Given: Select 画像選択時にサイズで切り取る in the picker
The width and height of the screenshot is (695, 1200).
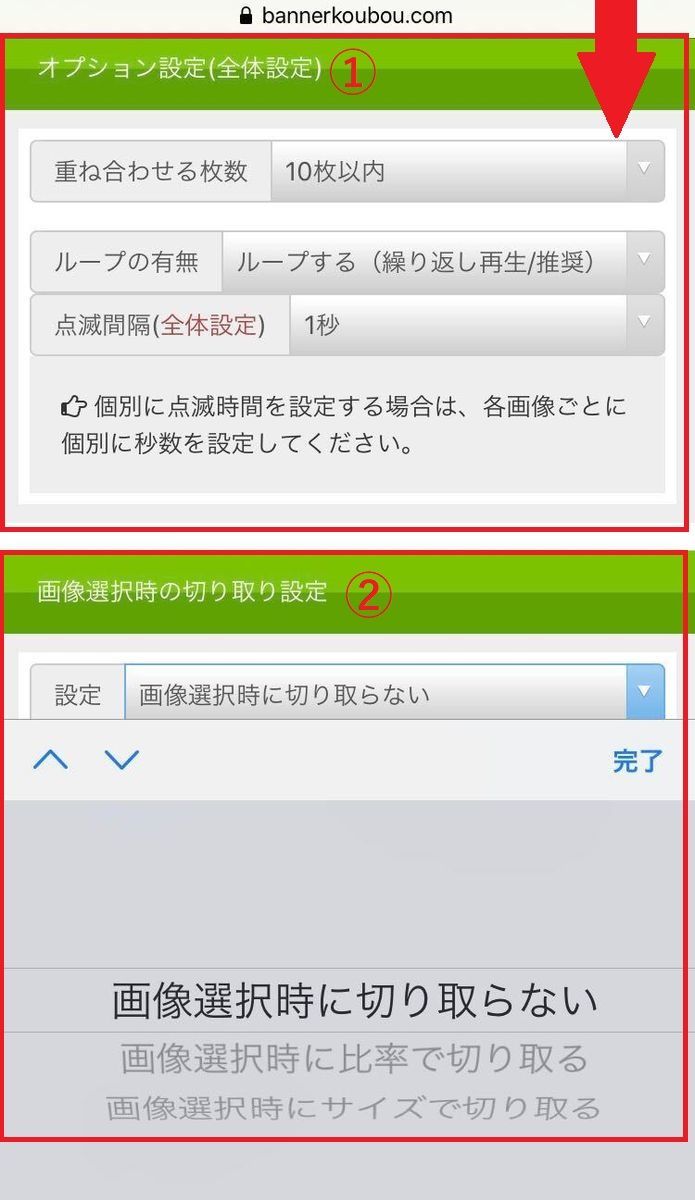Looking at the screenshot, I should 354,1108.
